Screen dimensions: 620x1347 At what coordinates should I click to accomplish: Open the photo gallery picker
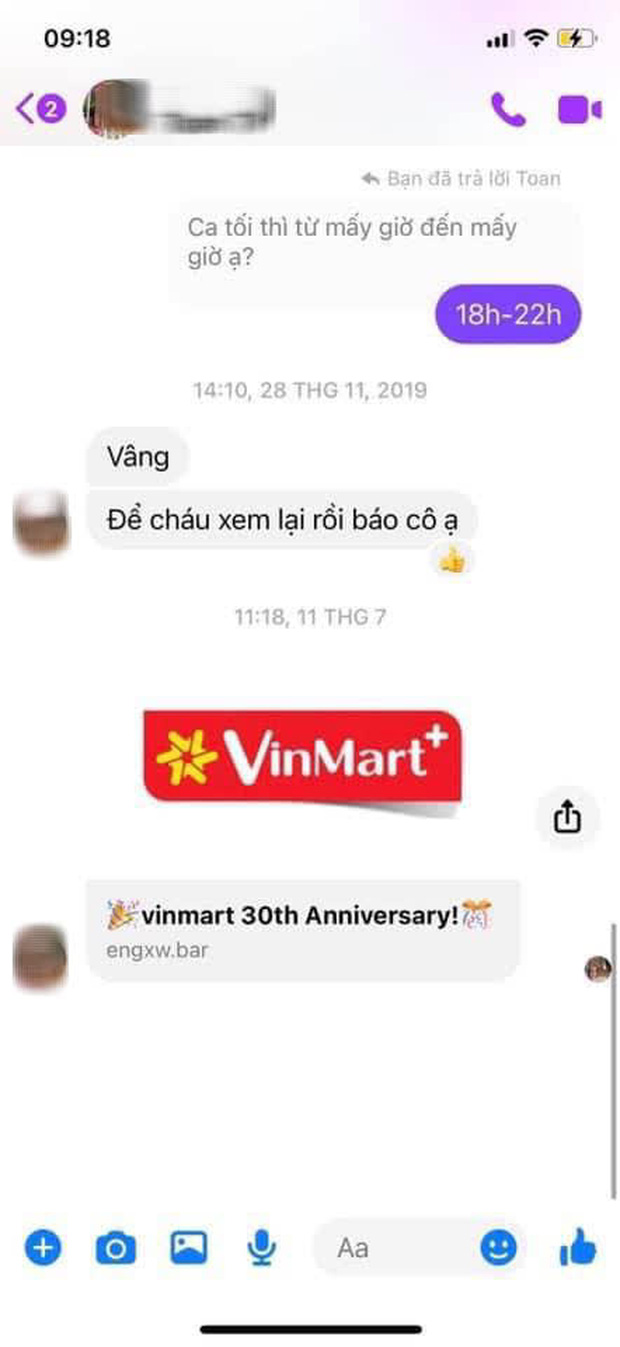[189, 1247]
